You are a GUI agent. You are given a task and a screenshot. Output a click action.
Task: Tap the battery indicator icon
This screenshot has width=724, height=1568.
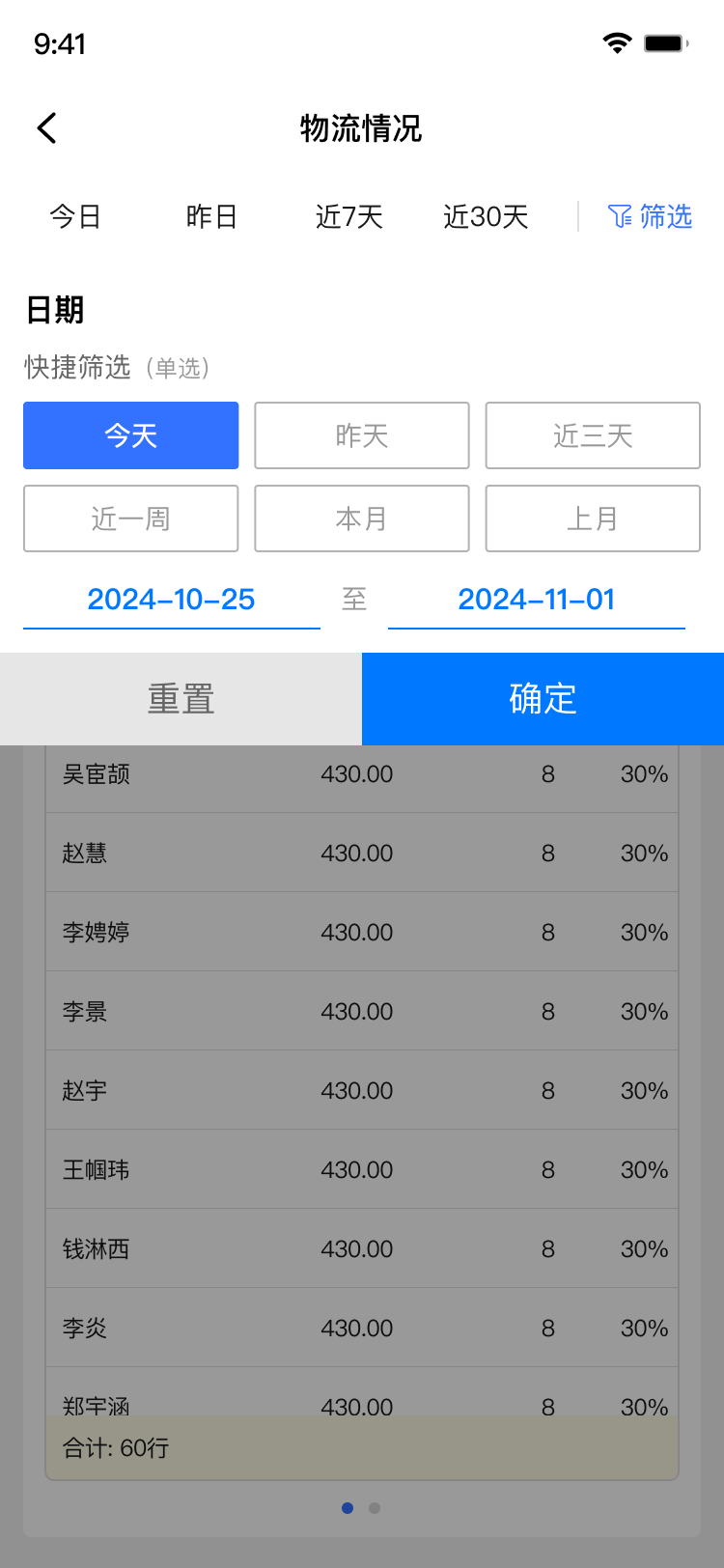coord(663,42)
